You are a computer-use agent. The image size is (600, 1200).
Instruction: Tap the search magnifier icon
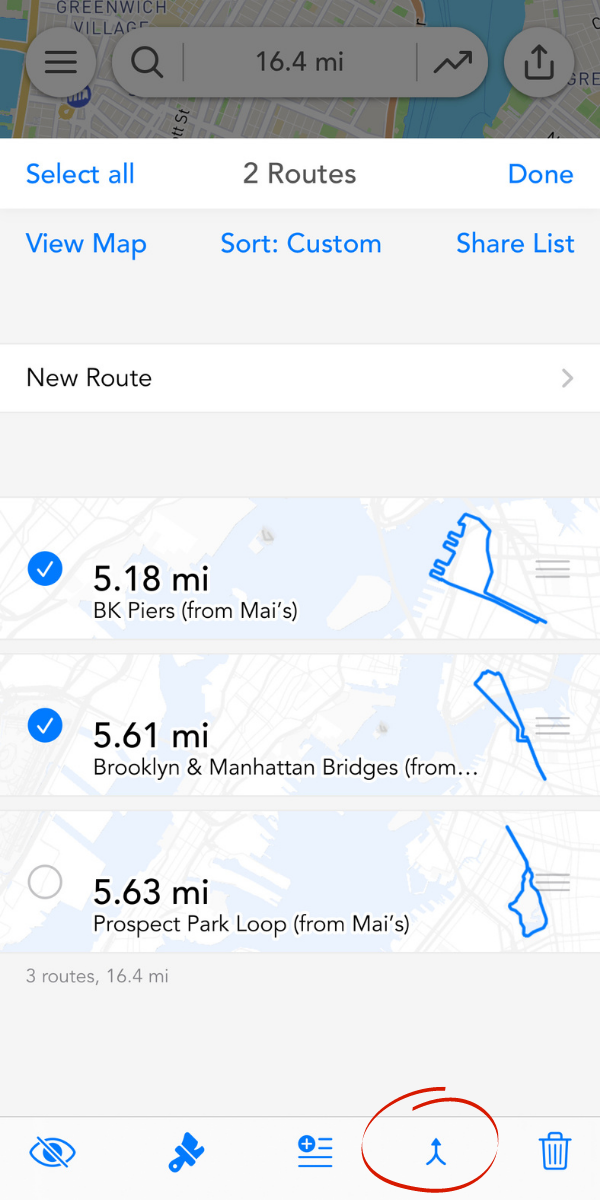coord(146,63)
